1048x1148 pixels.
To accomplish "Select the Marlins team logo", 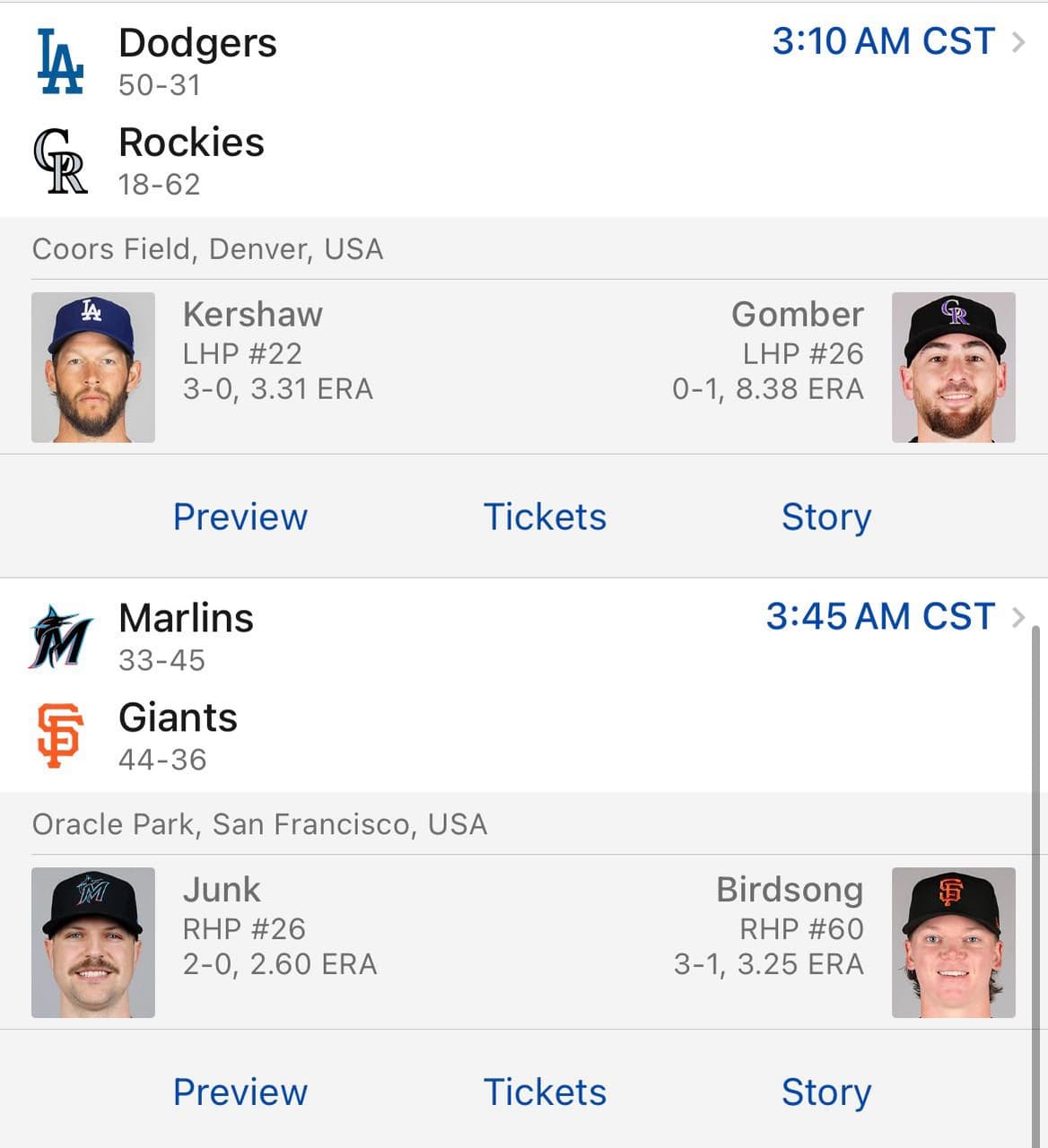I will click(x=60, y=637).
